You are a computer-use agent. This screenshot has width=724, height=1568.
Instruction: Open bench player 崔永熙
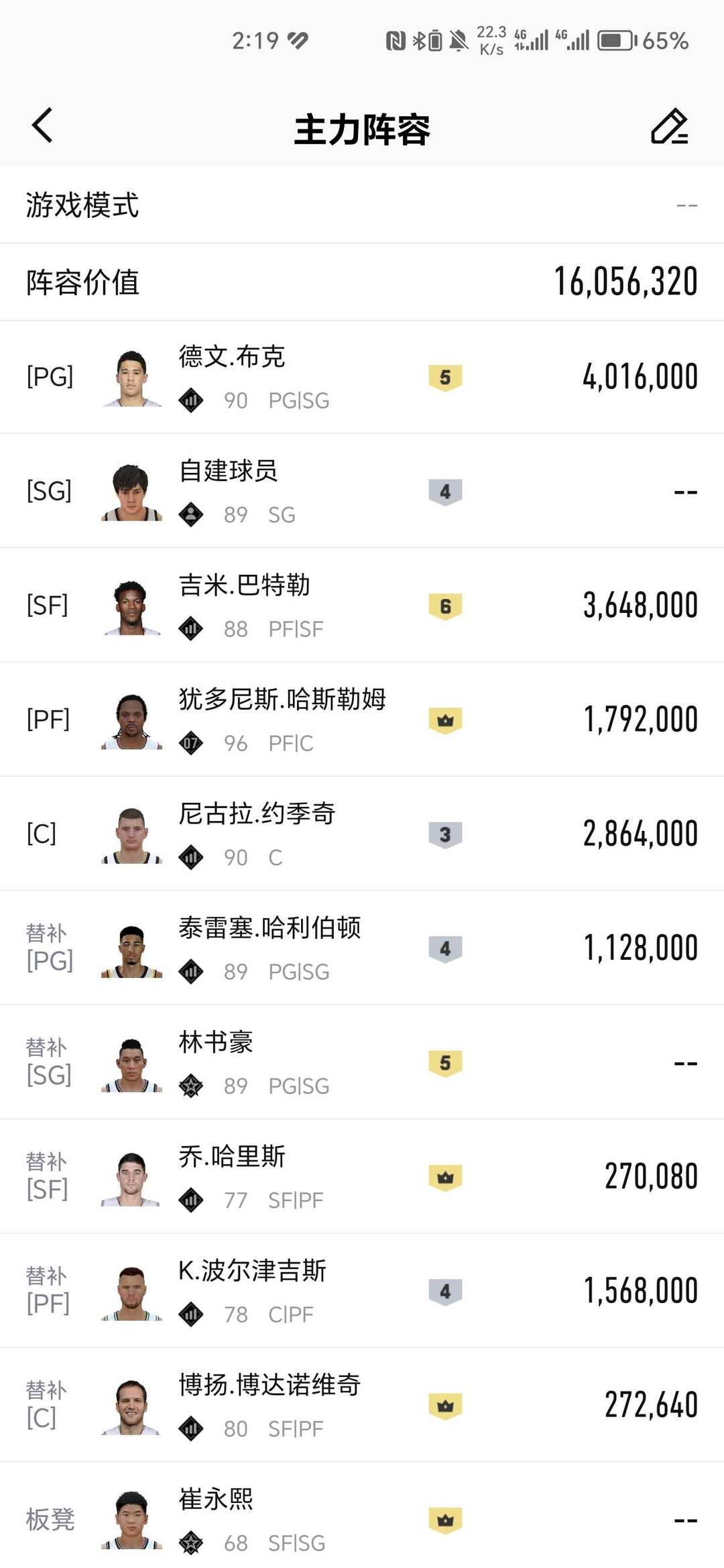(x=362, y=1518)
